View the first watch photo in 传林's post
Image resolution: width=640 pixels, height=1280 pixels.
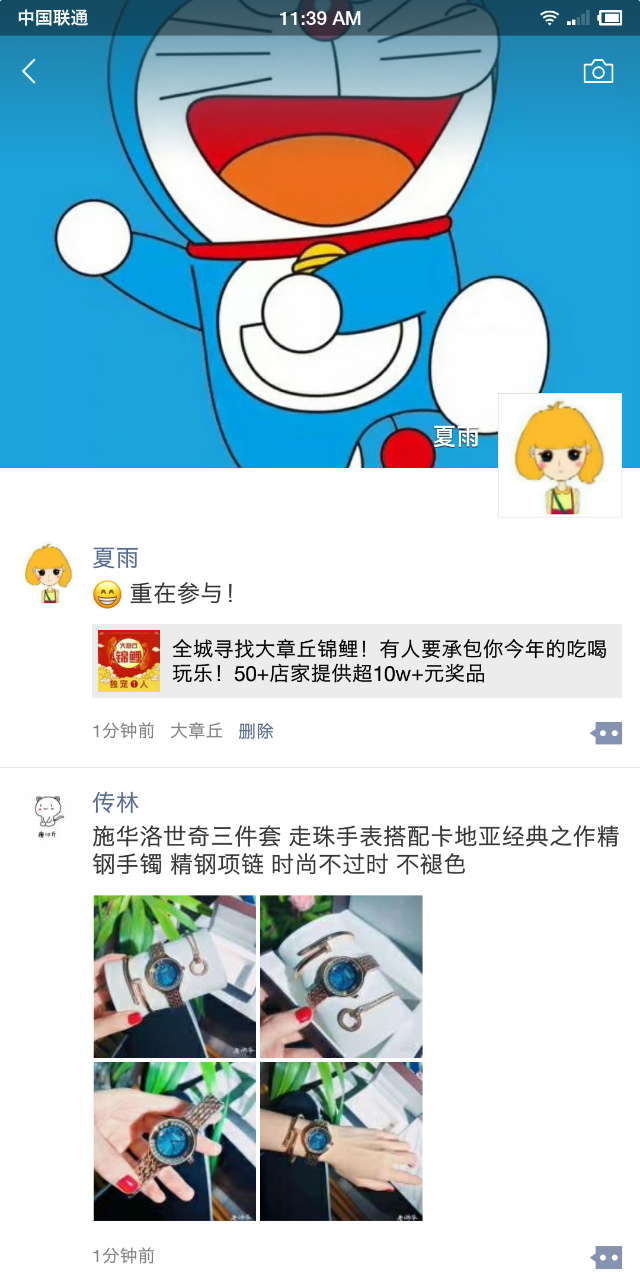pyautogui.click(x=174, y=976)
